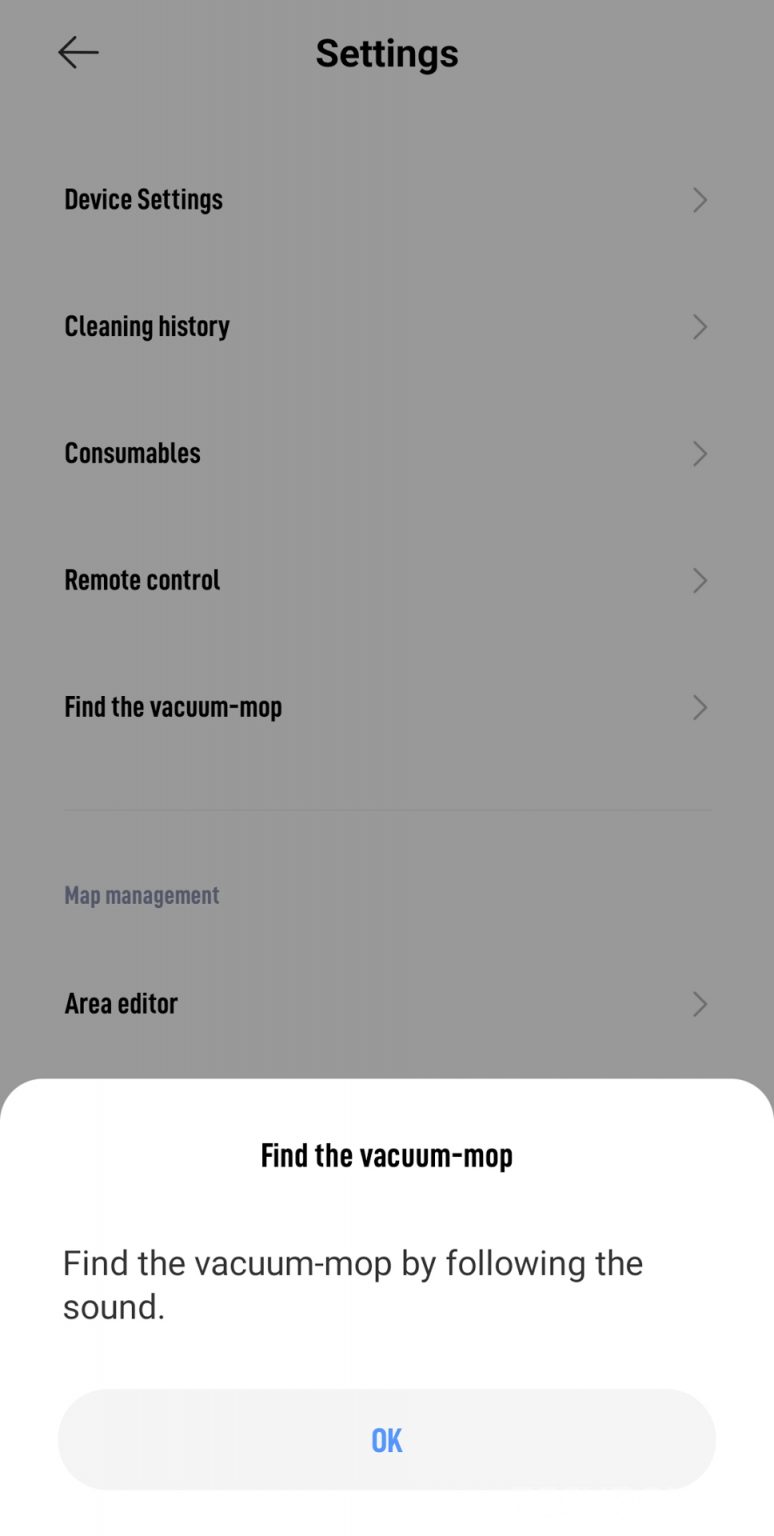Open Remote control
774x1536 pixels.
[386, 581]
